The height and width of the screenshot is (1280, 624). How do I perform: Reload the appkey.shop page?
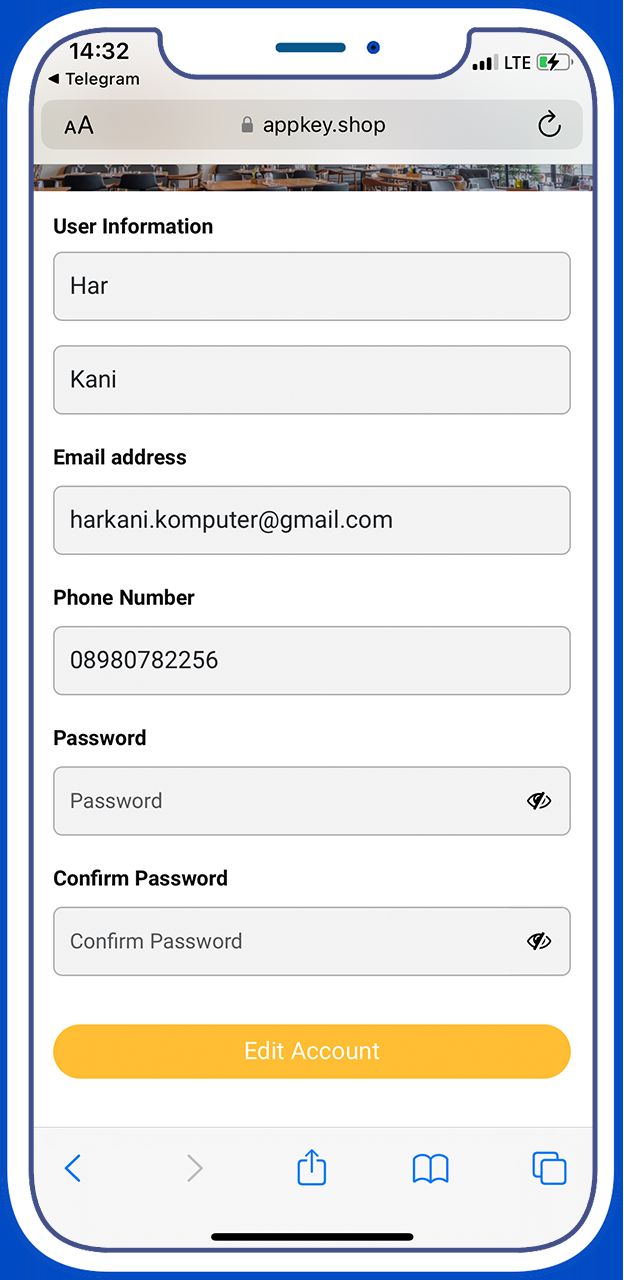(x=549, y=125)
